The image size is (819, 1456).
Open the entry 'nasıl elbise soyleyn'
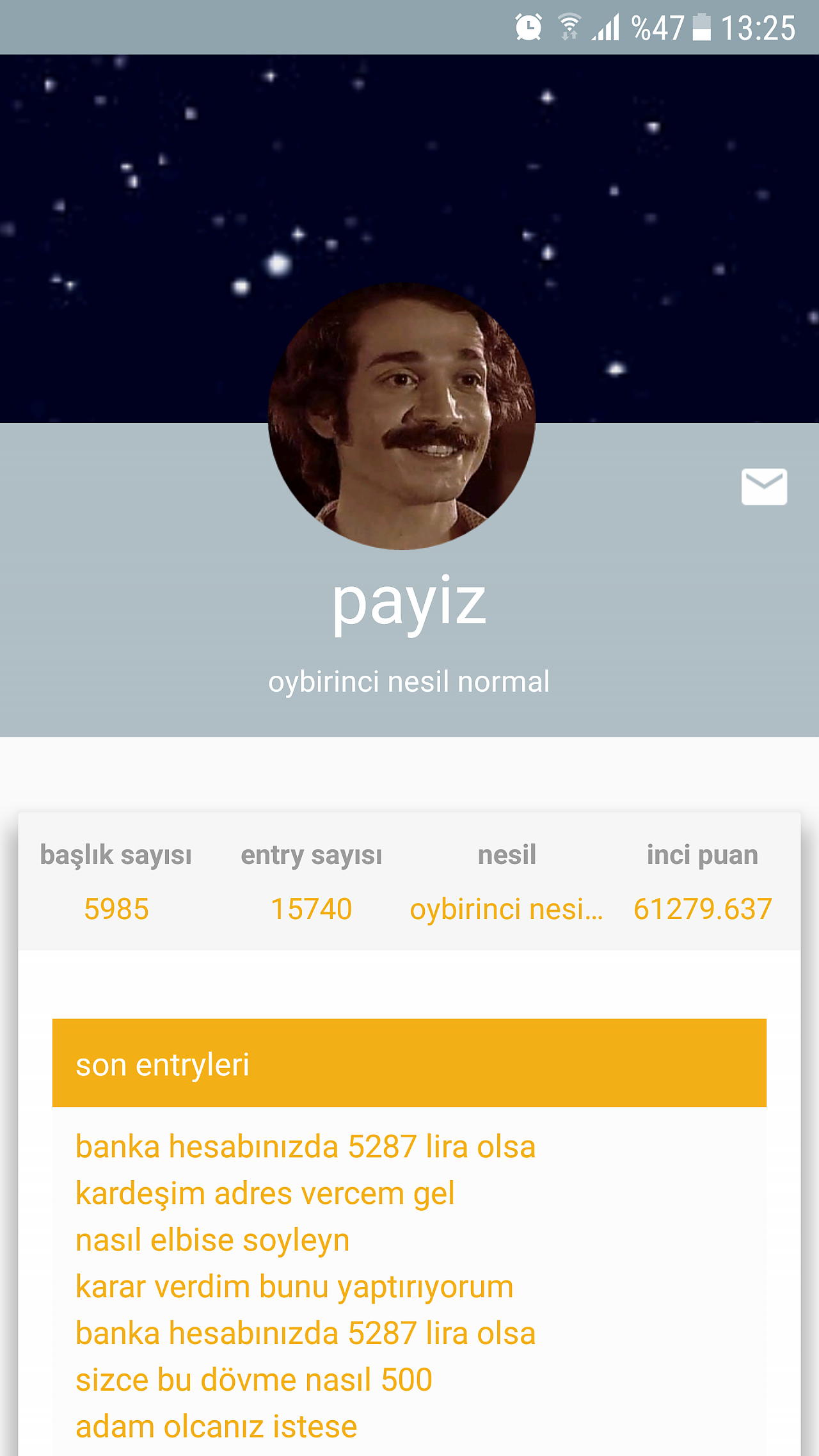pos(212,1240)
